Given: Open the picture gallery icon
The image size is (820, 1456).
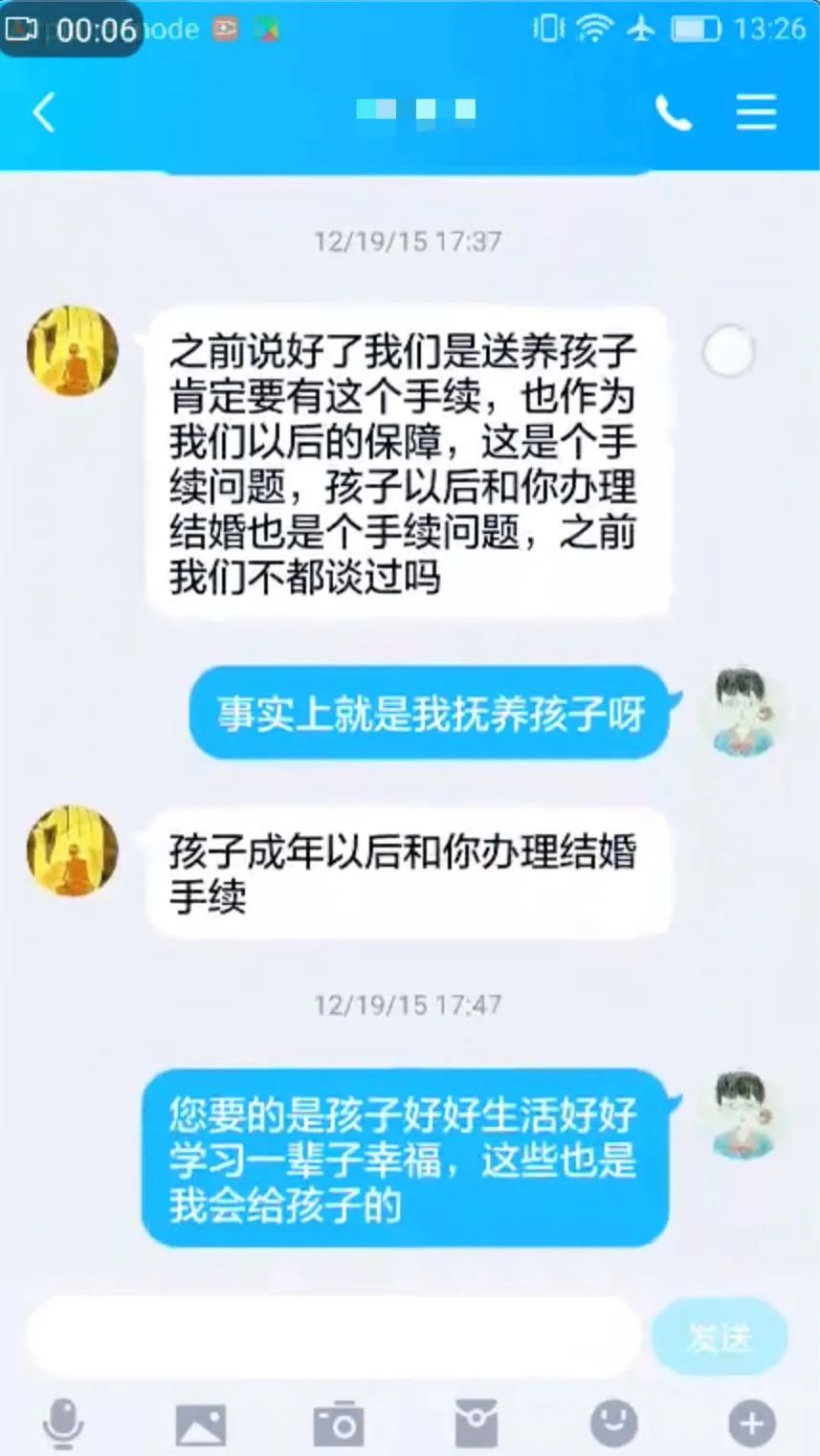Looking at the screenshot, I should [x=201, y=1424].
